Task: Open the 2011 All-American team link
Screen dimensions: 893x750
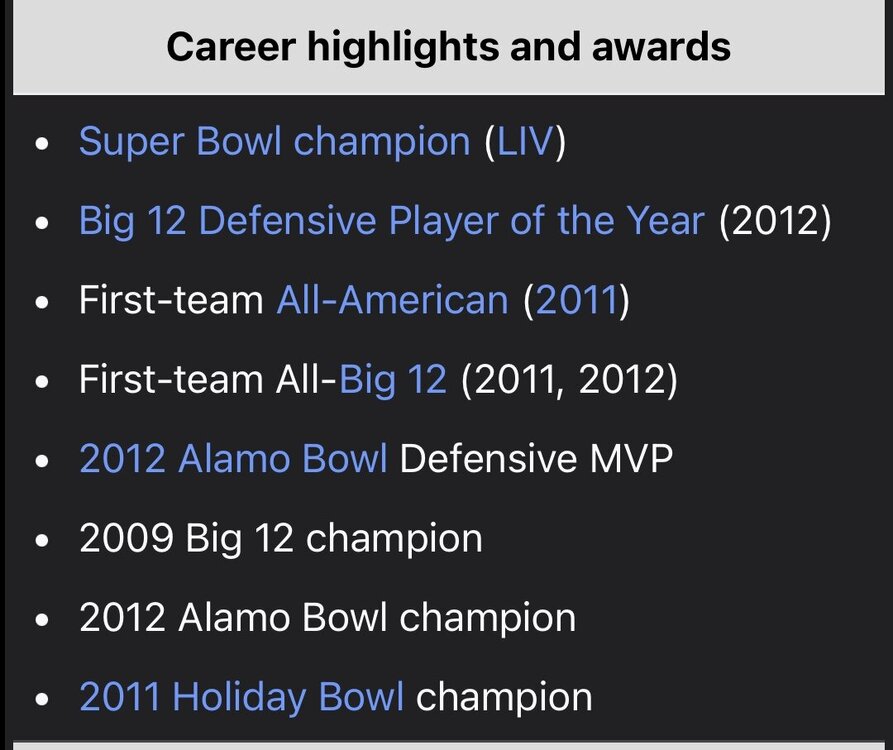Action: point(577,300)
